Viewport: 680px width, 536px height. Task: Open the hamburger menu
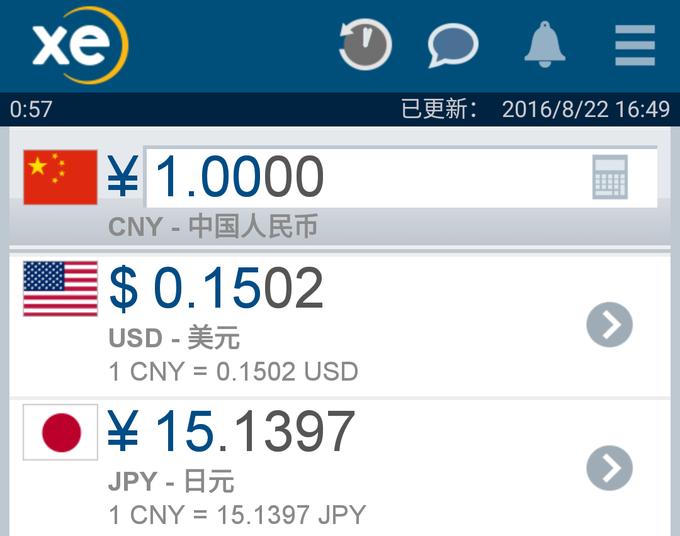(635, 45)
